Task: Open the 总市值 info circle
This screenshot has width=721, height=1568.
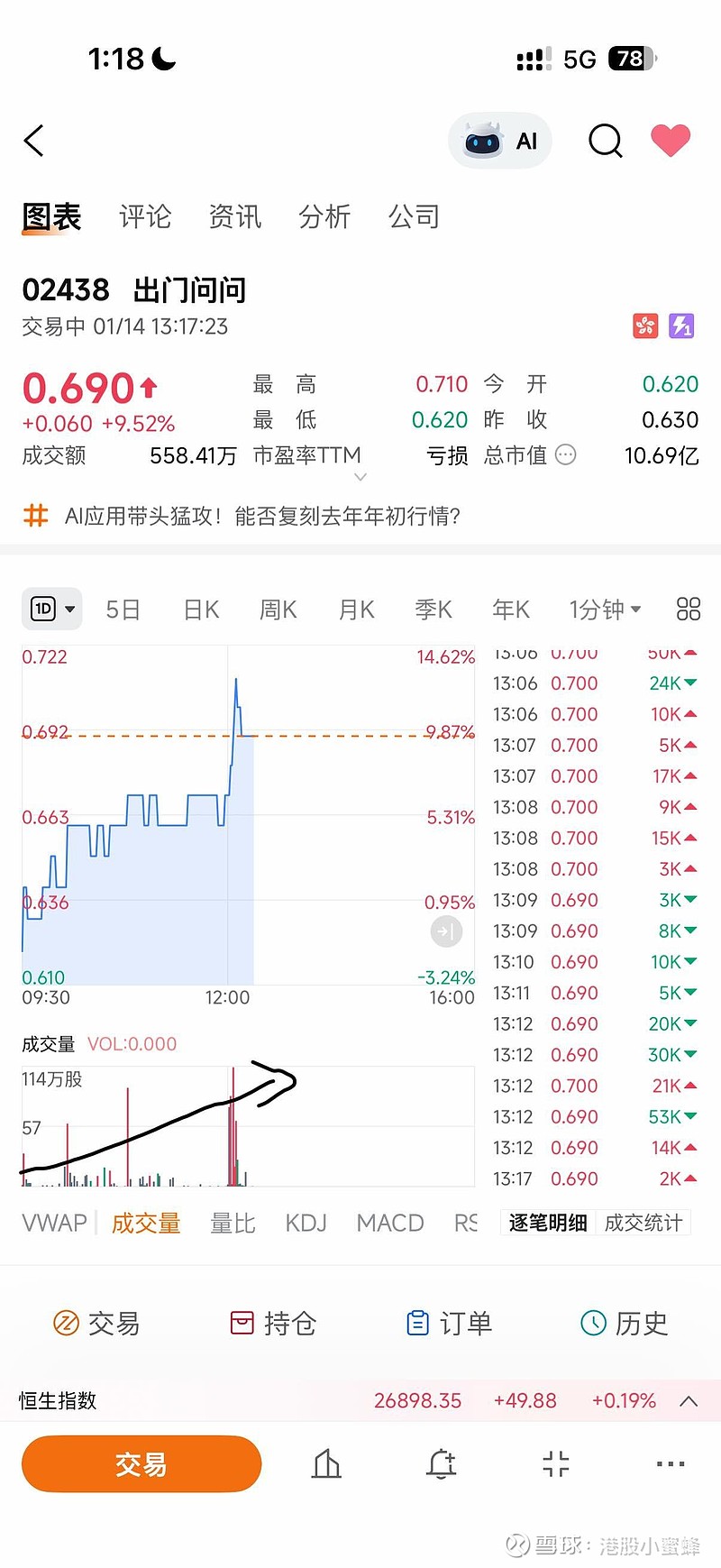Action: (x=565, y=455)
